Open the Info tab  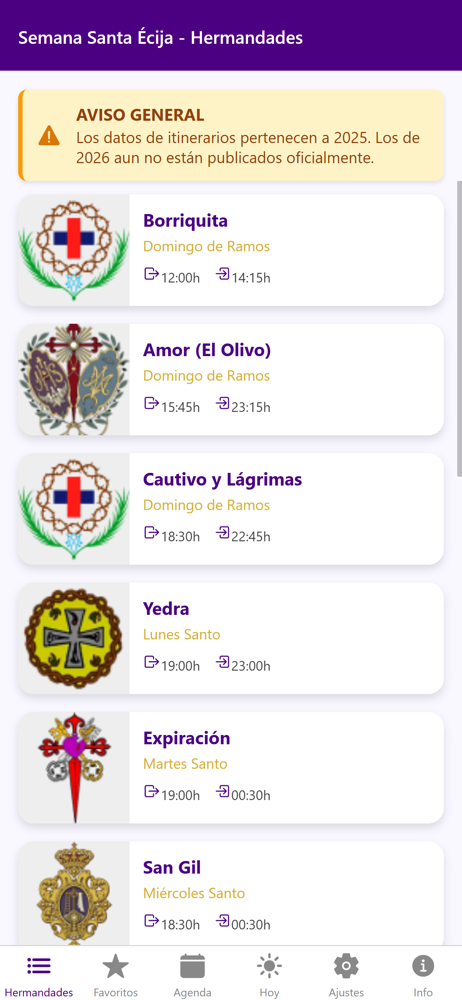[x=423, y=974]
